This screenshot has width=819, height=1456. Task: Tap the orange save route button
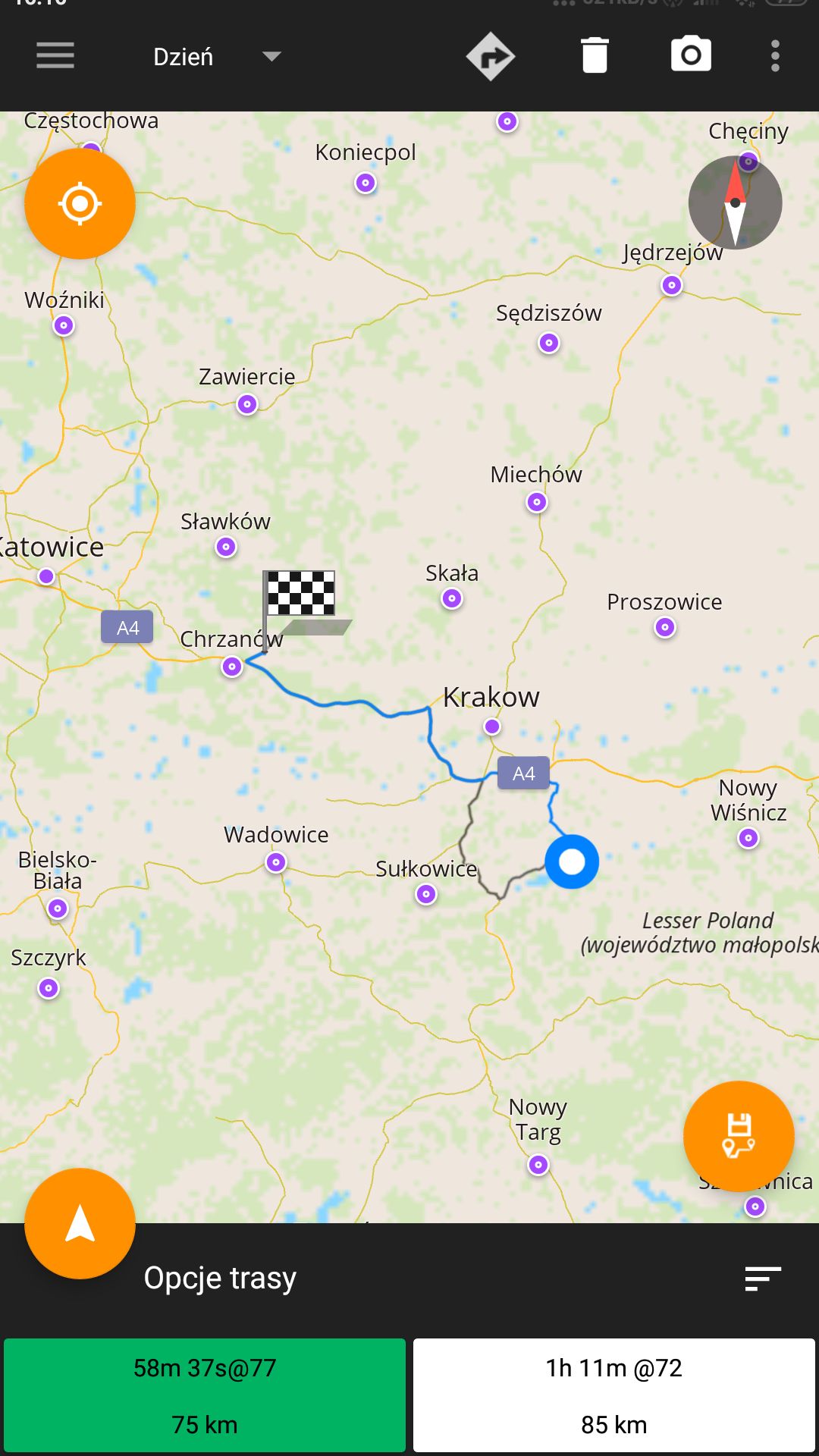pyautogui.click(x=739, y=1136)
